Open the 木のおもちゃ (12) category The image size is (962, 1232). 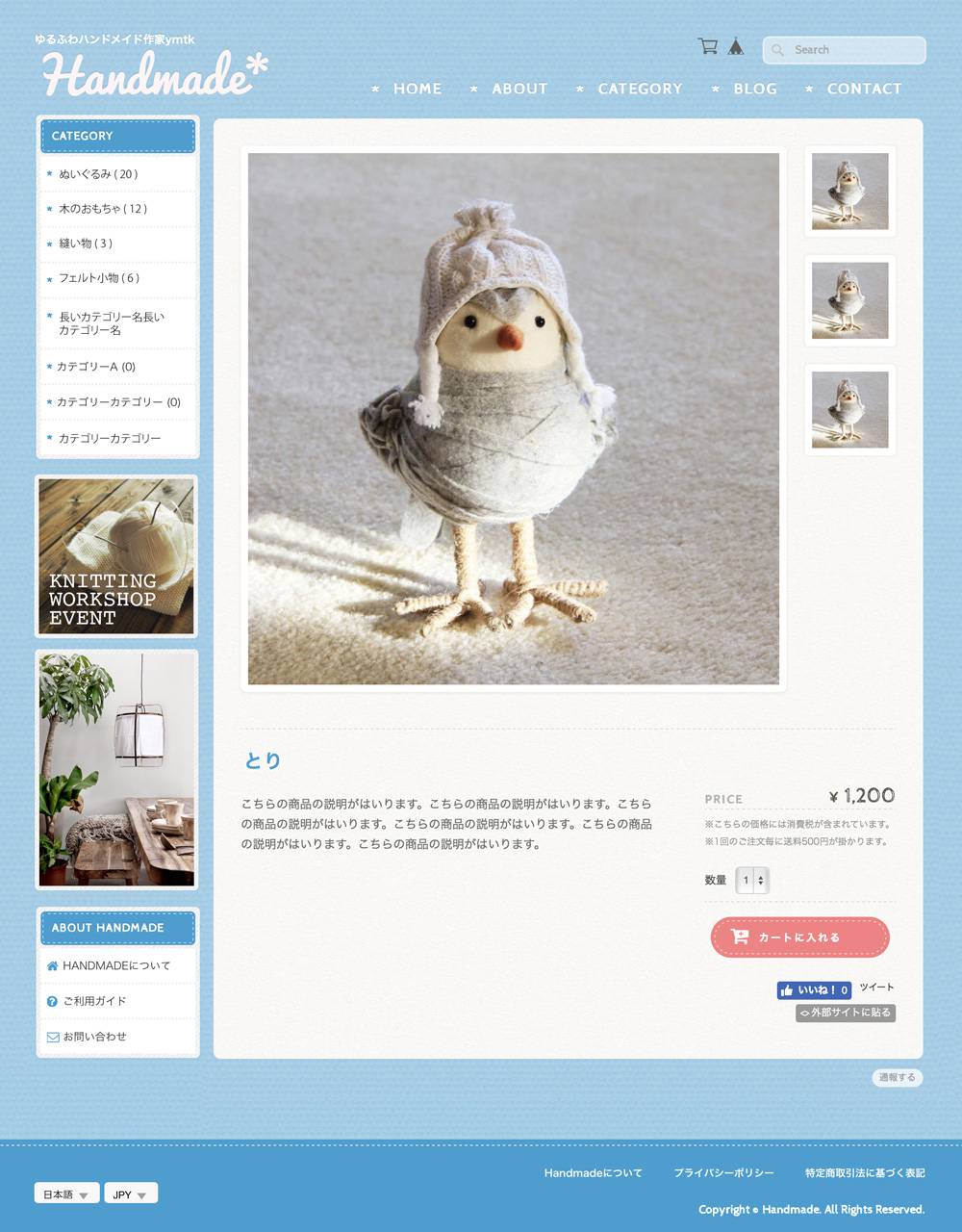(103, 209)
